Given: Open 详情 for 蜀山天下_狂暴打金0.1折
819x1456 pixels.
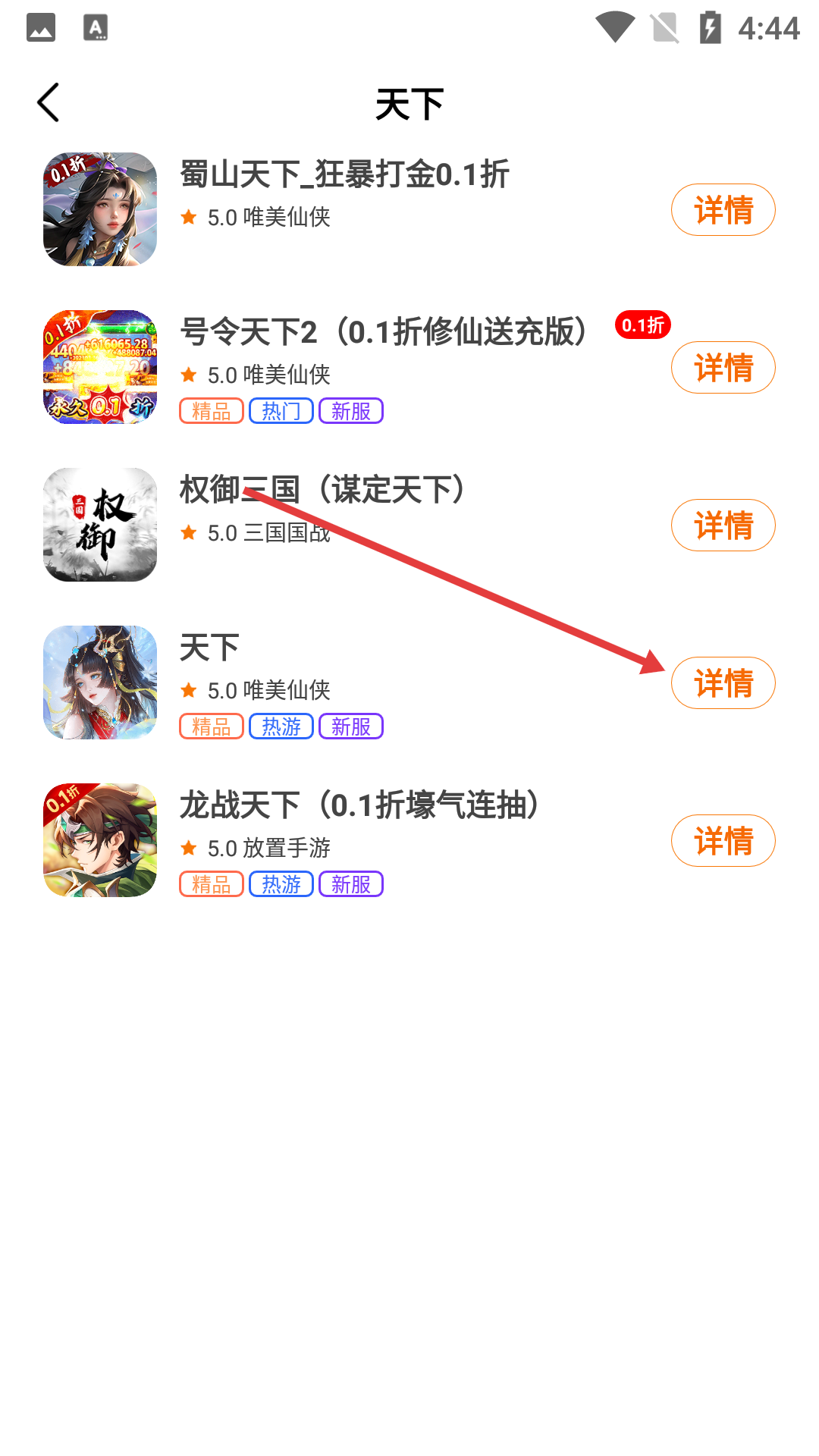Looking at the screenshot, I should (723, 210).
